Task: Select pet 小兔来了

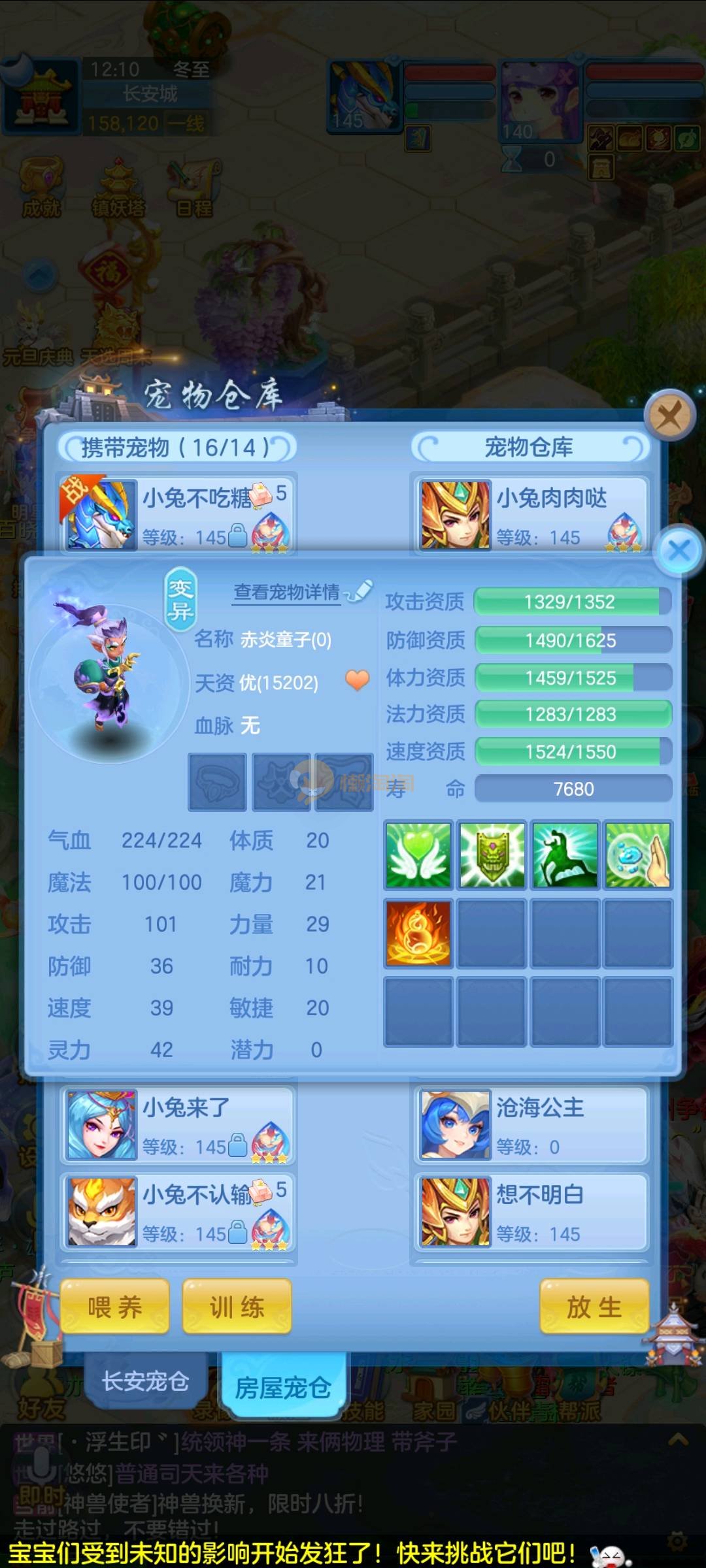Action: pos(178,1125)
